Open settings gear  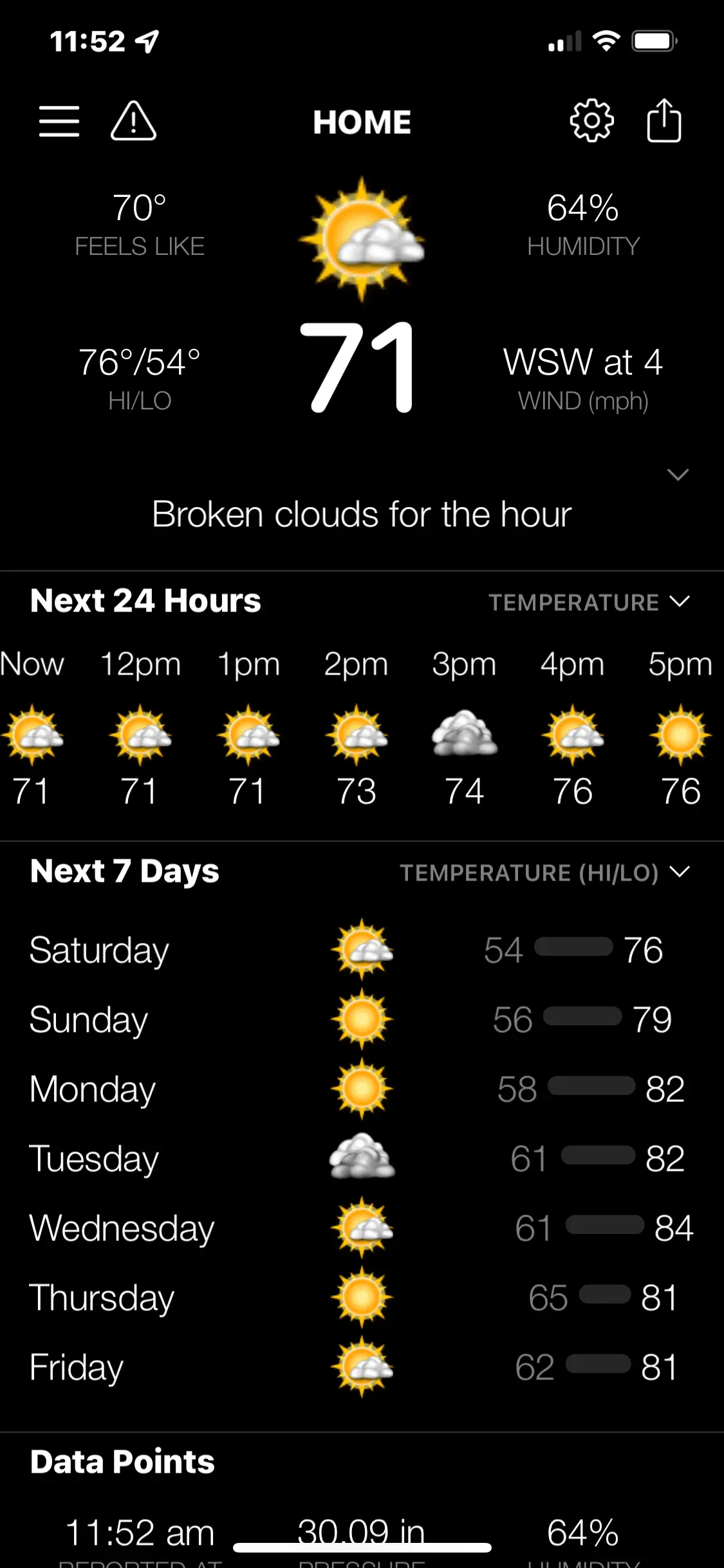(591, 121)
